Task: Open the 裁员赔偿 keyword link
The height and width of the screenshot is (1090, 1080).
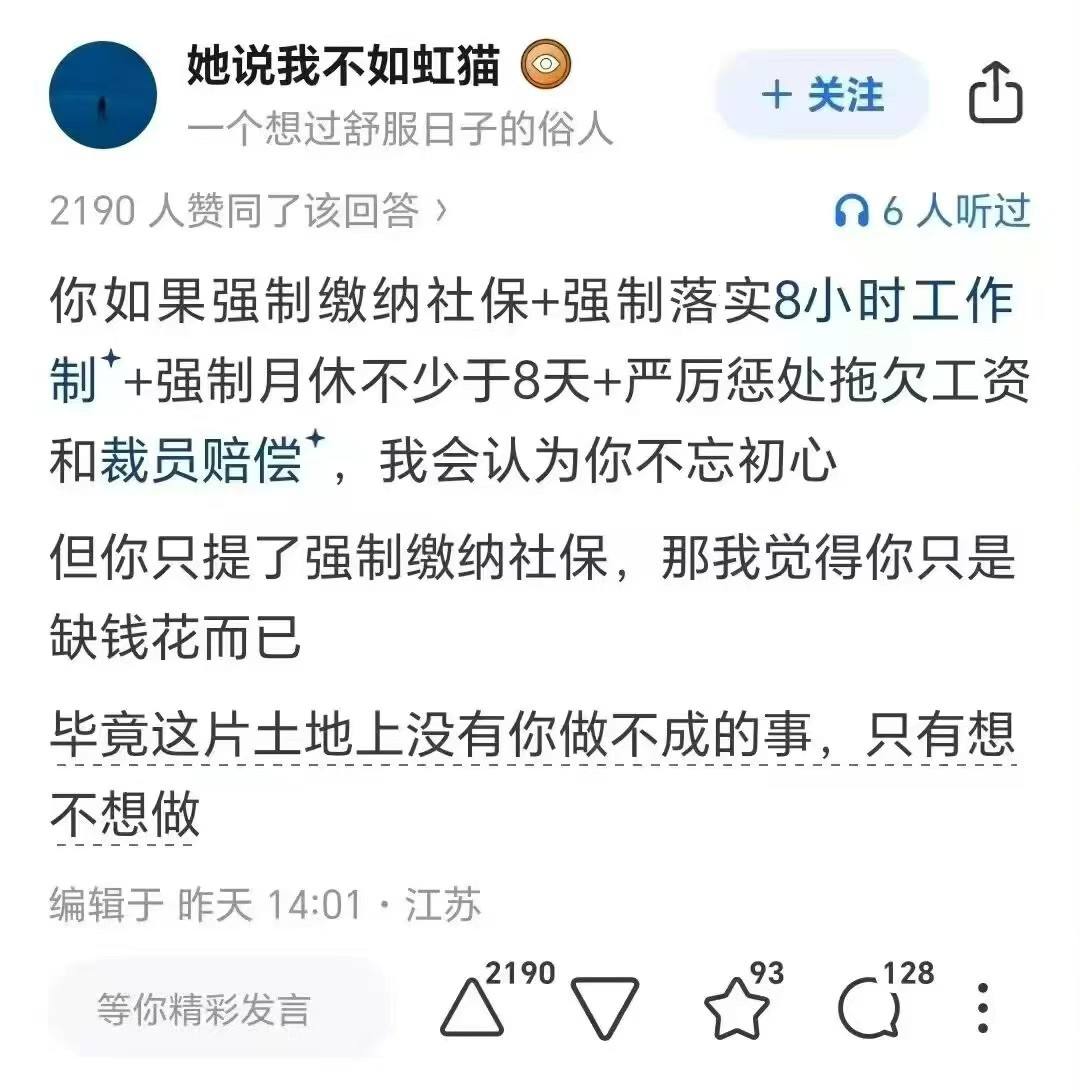Action: (x=200, y=464)
